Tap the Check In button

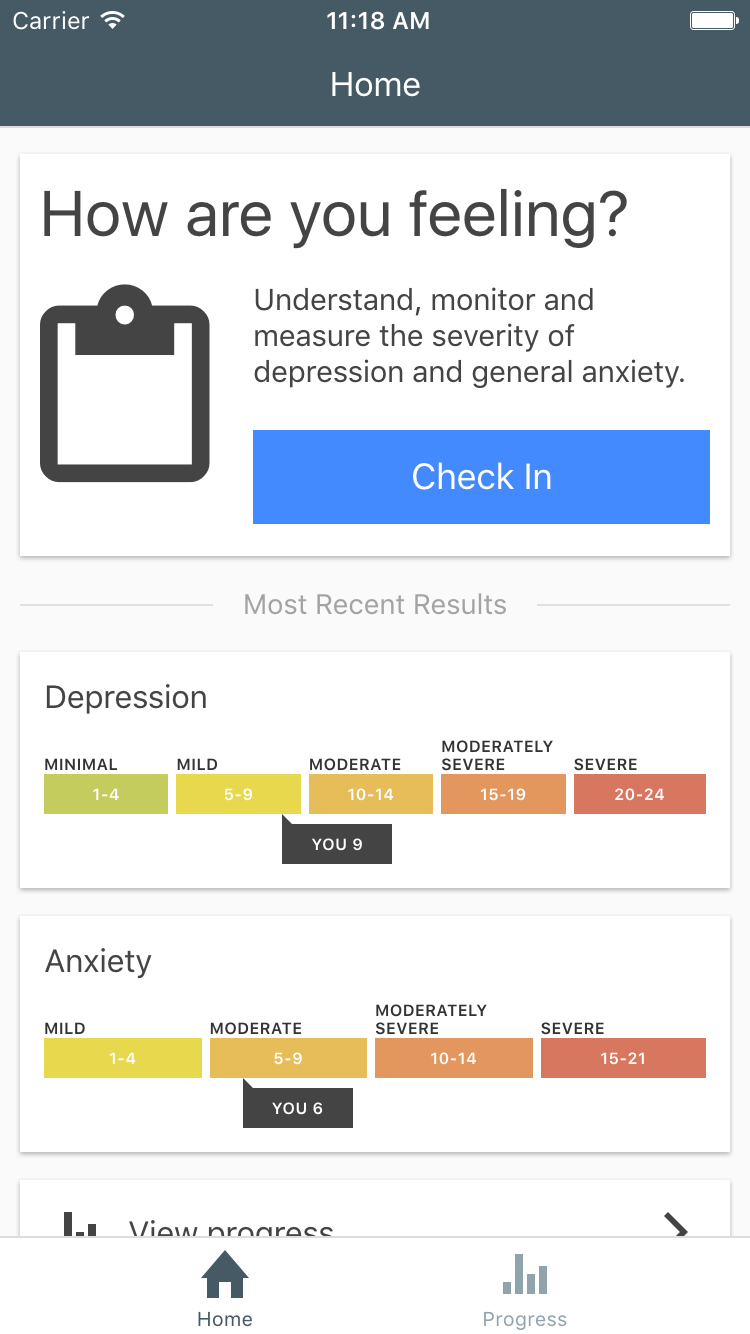pyautogui.click(x=481, y=477)
